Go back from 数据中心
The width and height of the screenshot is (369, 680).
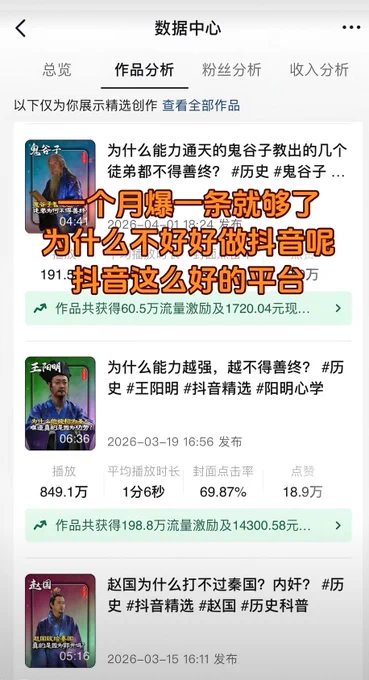[21, 28]
